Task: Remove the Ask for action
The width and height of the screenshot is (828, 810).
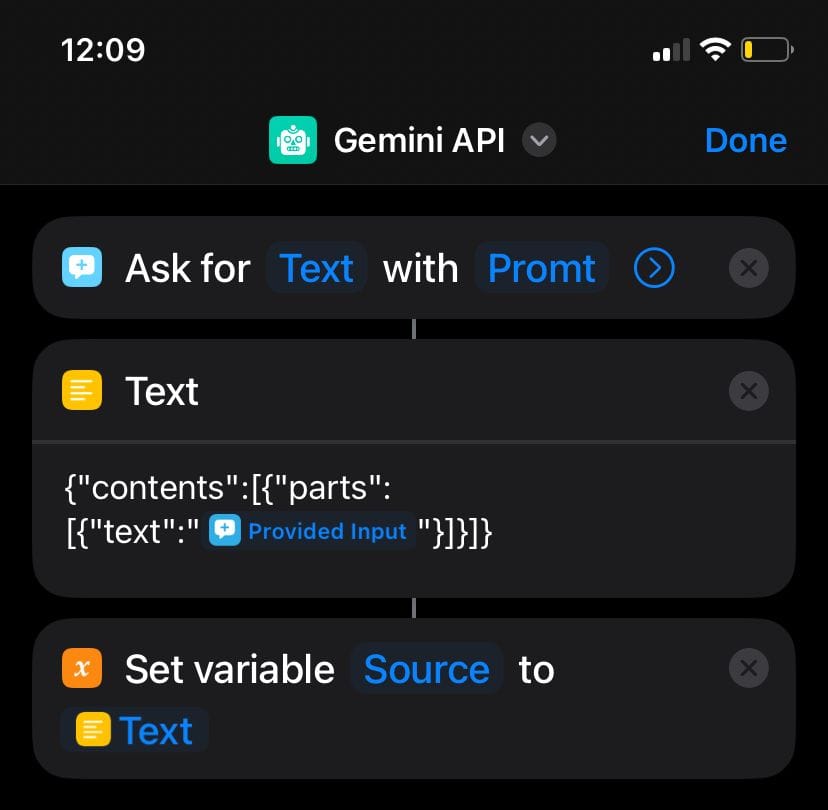Action: [749, 268]
